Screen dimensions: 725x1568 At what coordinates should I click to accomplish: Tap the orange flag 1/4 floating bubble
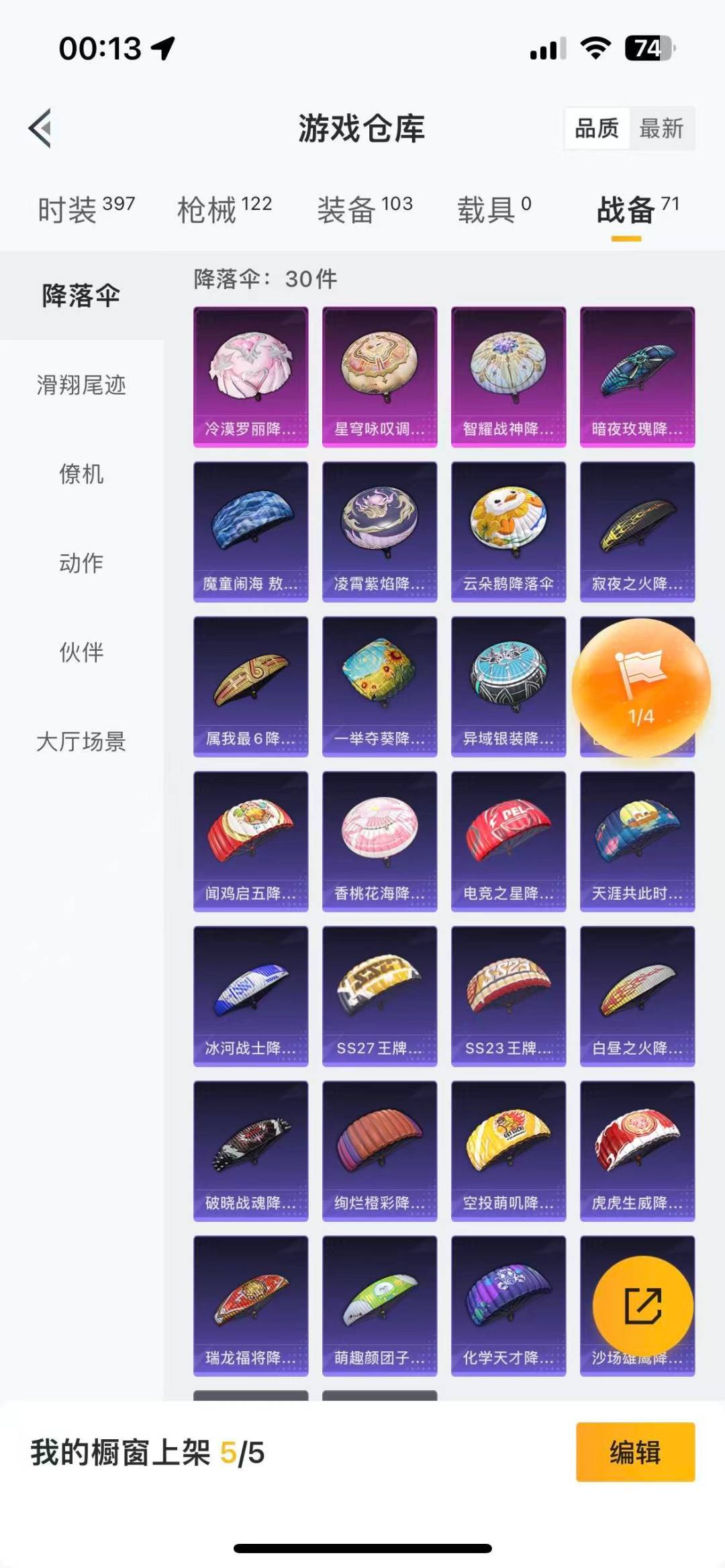pos(640,688)
